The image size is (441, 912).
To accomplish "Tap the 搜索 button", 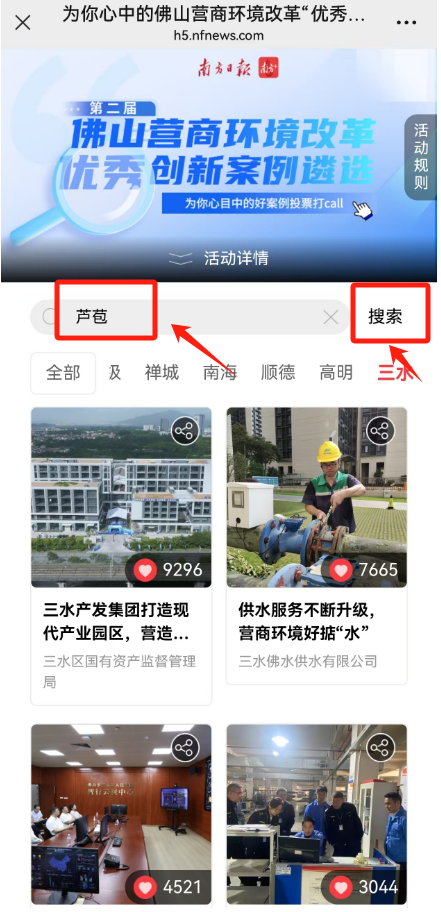I will point(385,317).
